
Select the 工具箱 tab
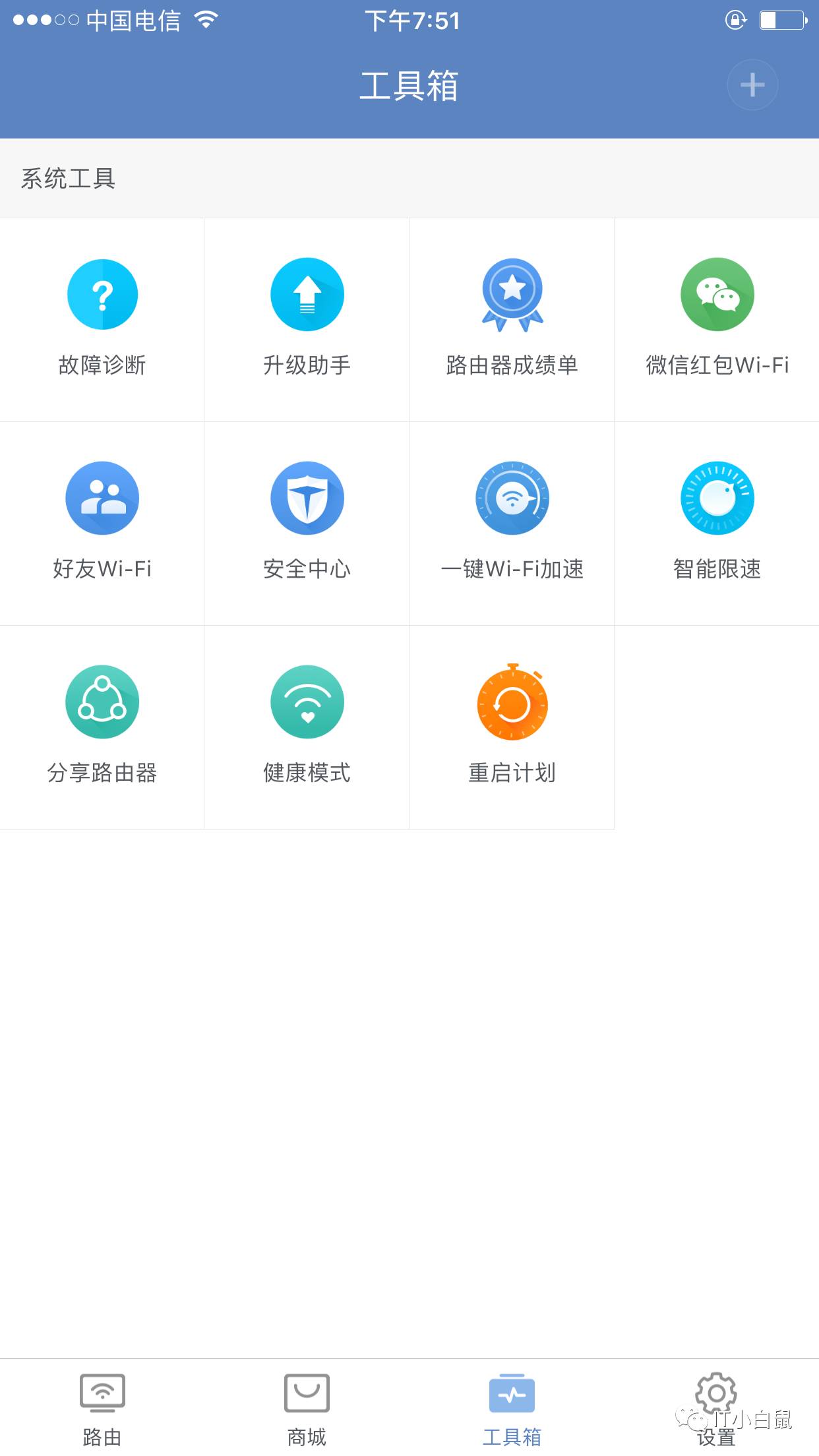[512, 1409]
